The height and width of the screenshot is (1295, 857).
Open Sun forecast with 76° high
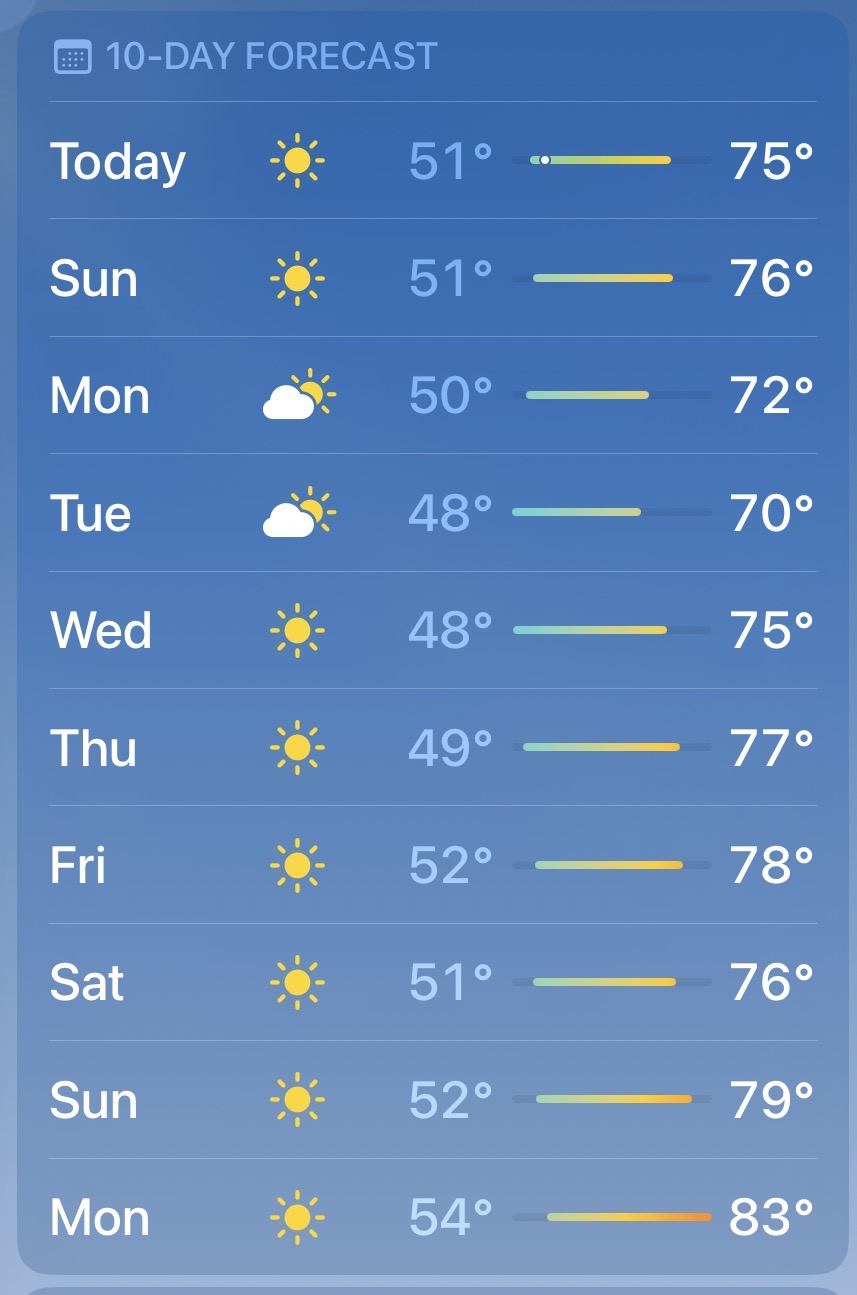(432, 278)
